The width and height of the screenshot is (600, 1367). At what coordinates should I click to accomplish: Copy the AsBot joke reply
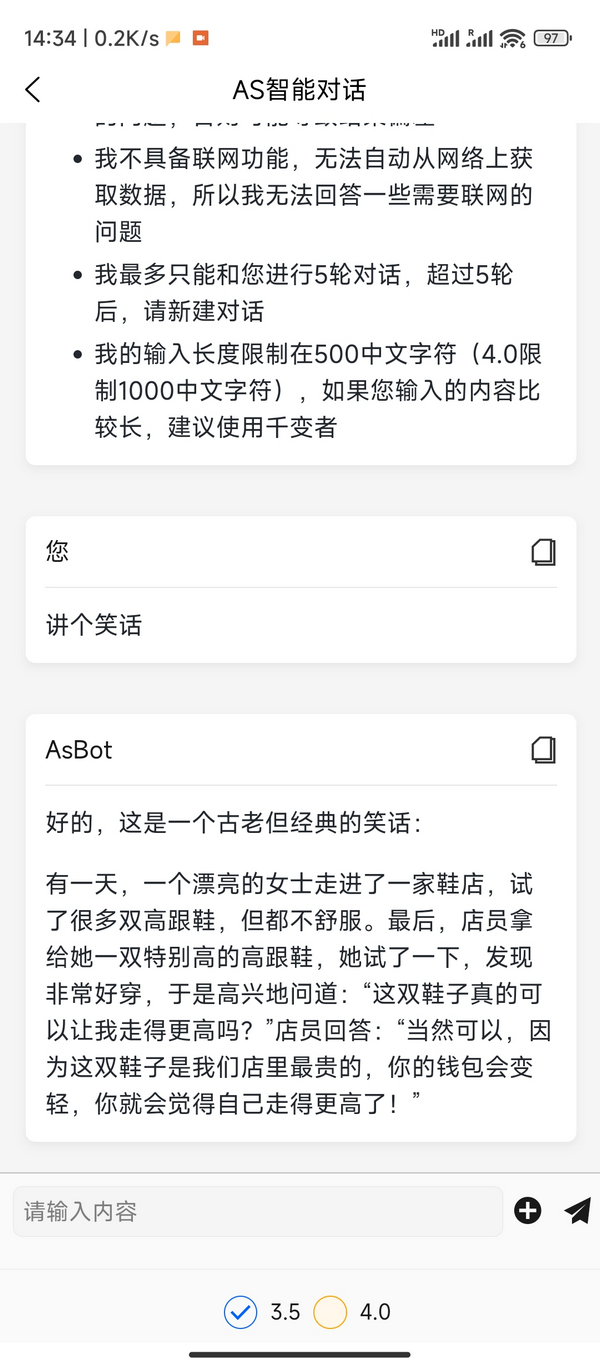click(x=543, y=749)
